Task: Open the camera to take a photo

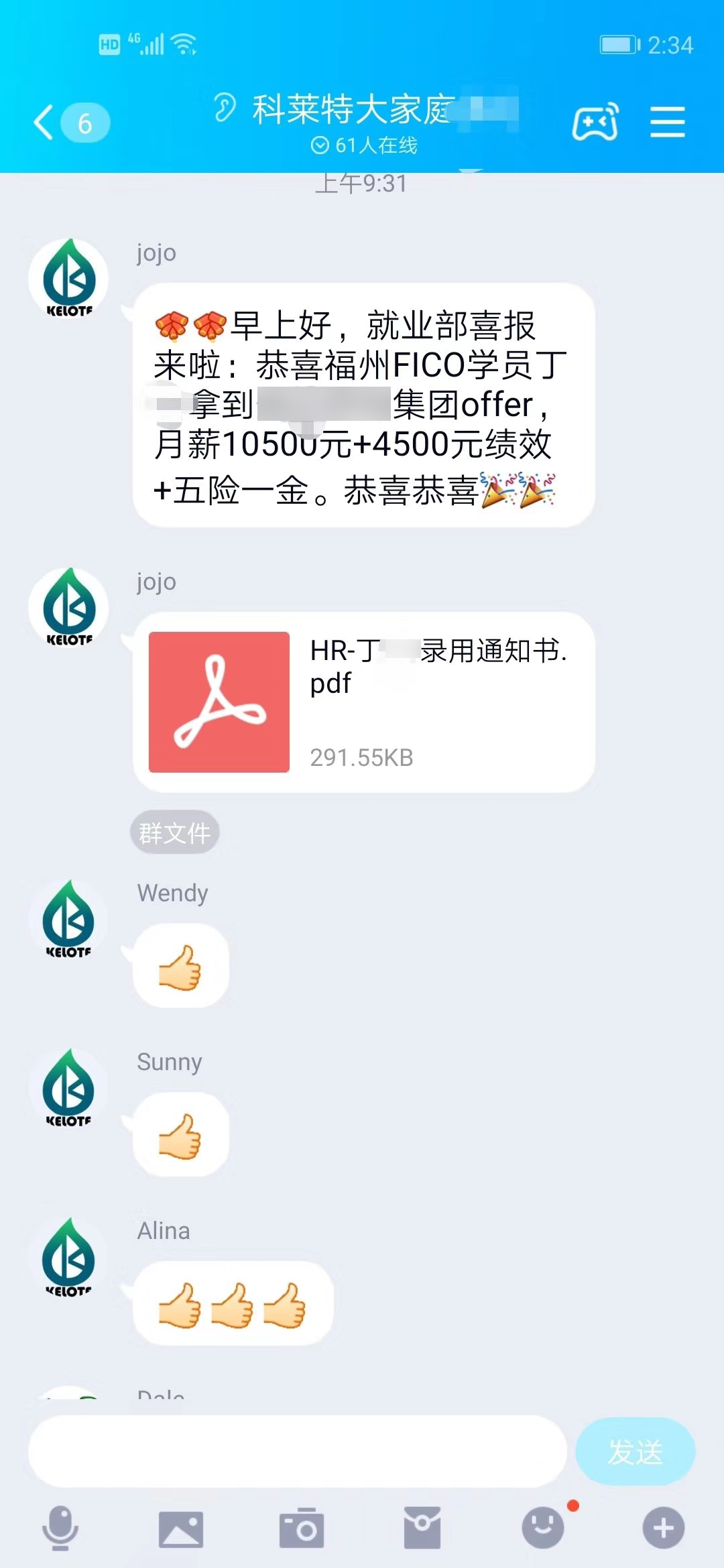Action: [302, 1528]
